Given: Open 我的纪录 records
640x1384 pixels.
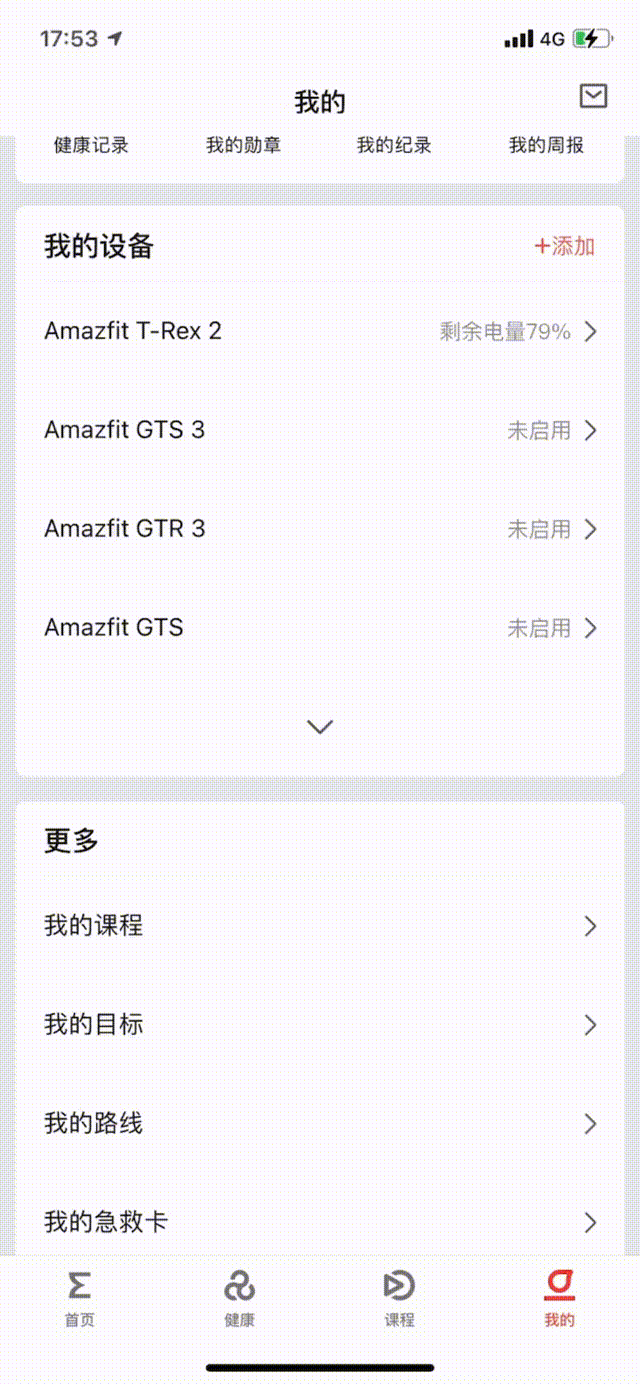Looking at the screenshot, I should [394, 146].
